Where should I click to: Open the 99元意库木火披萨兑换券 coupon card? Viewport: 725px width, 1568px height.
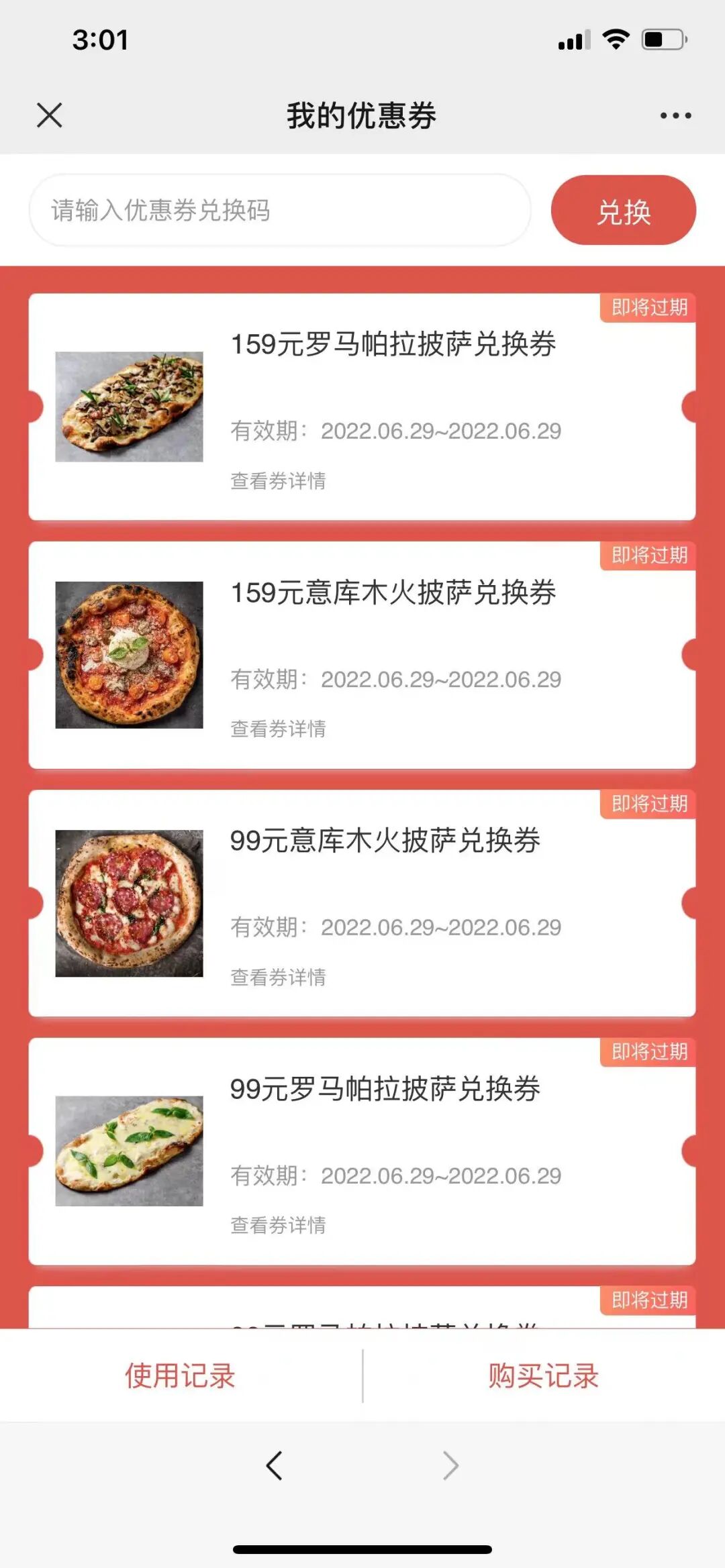[385, 841]
